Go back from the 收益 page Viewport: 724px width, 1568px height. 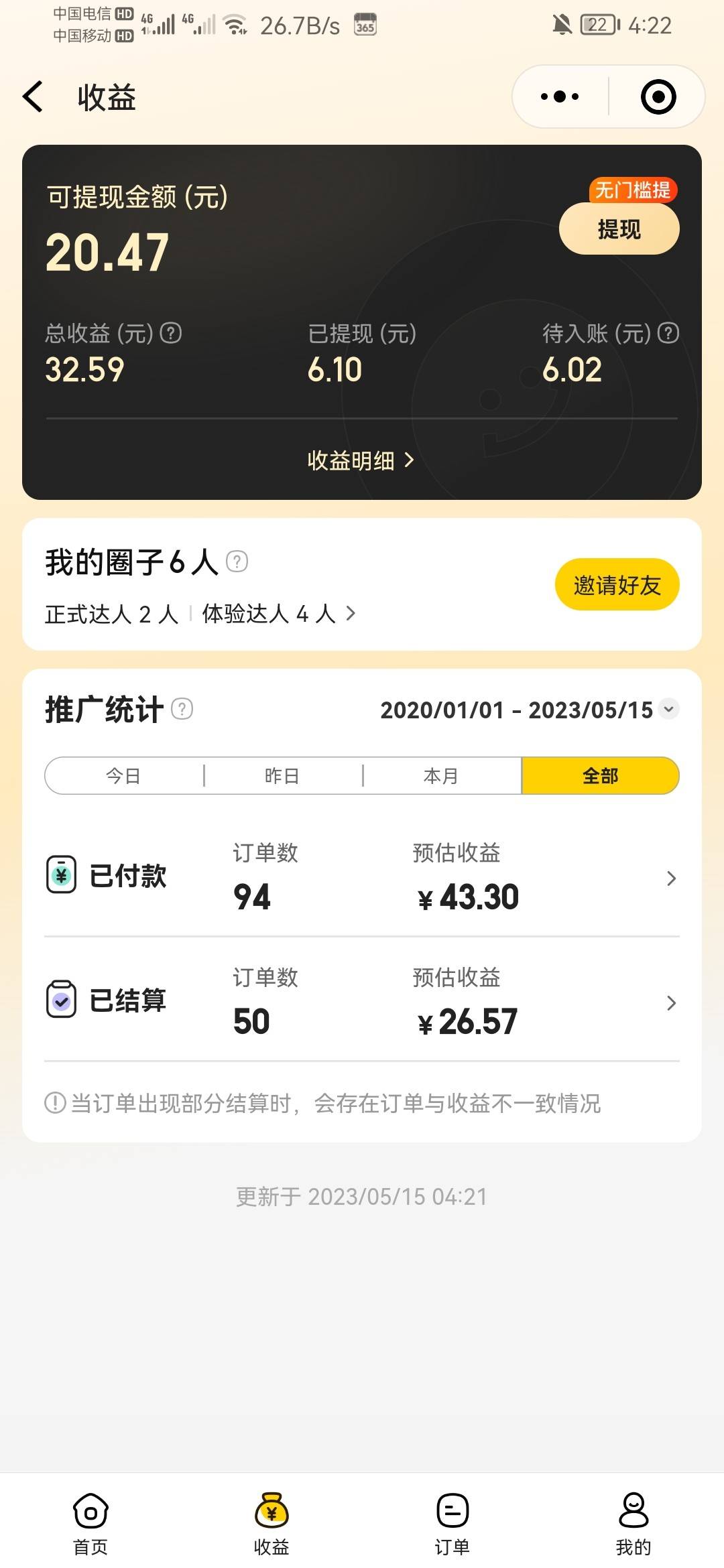34,97
